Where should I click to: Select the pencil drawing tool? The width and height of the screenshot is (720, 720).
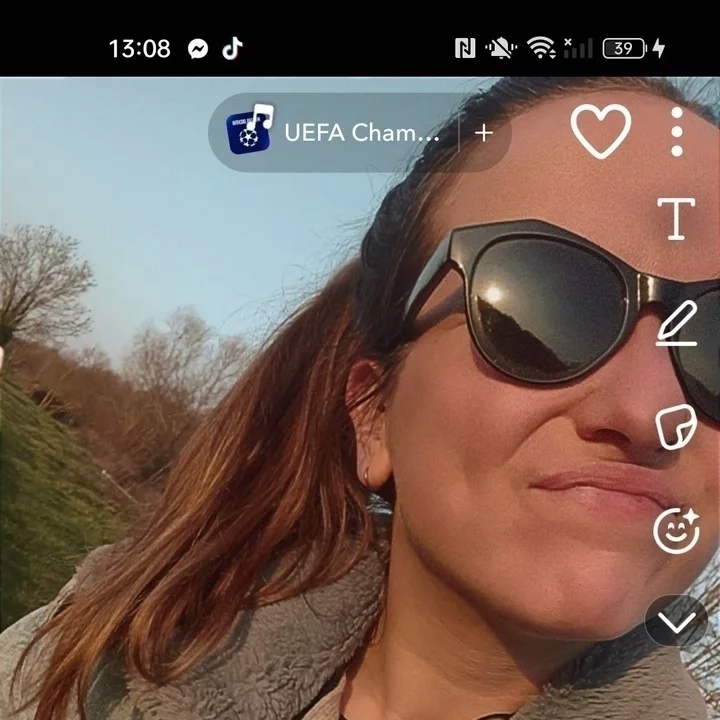(x=677, y=324)
